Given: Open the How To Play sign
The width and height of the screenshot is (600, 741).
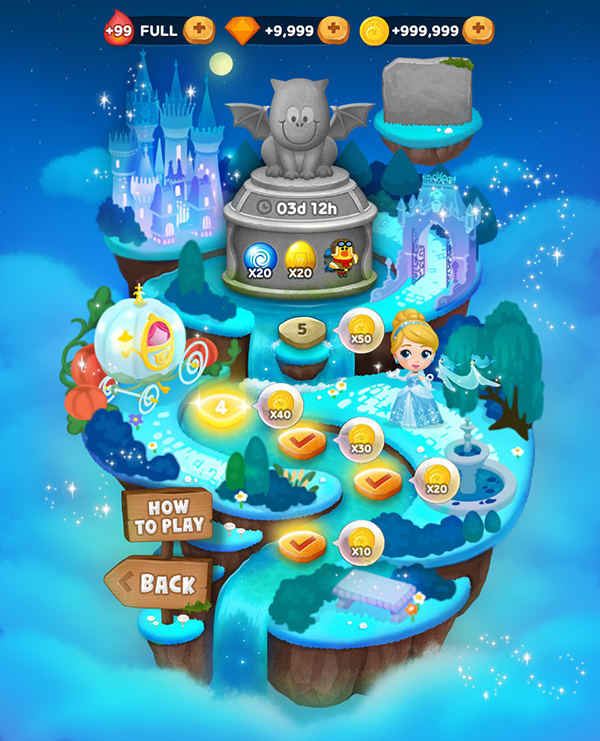Looking at the screenshot, I should (167, 516).
